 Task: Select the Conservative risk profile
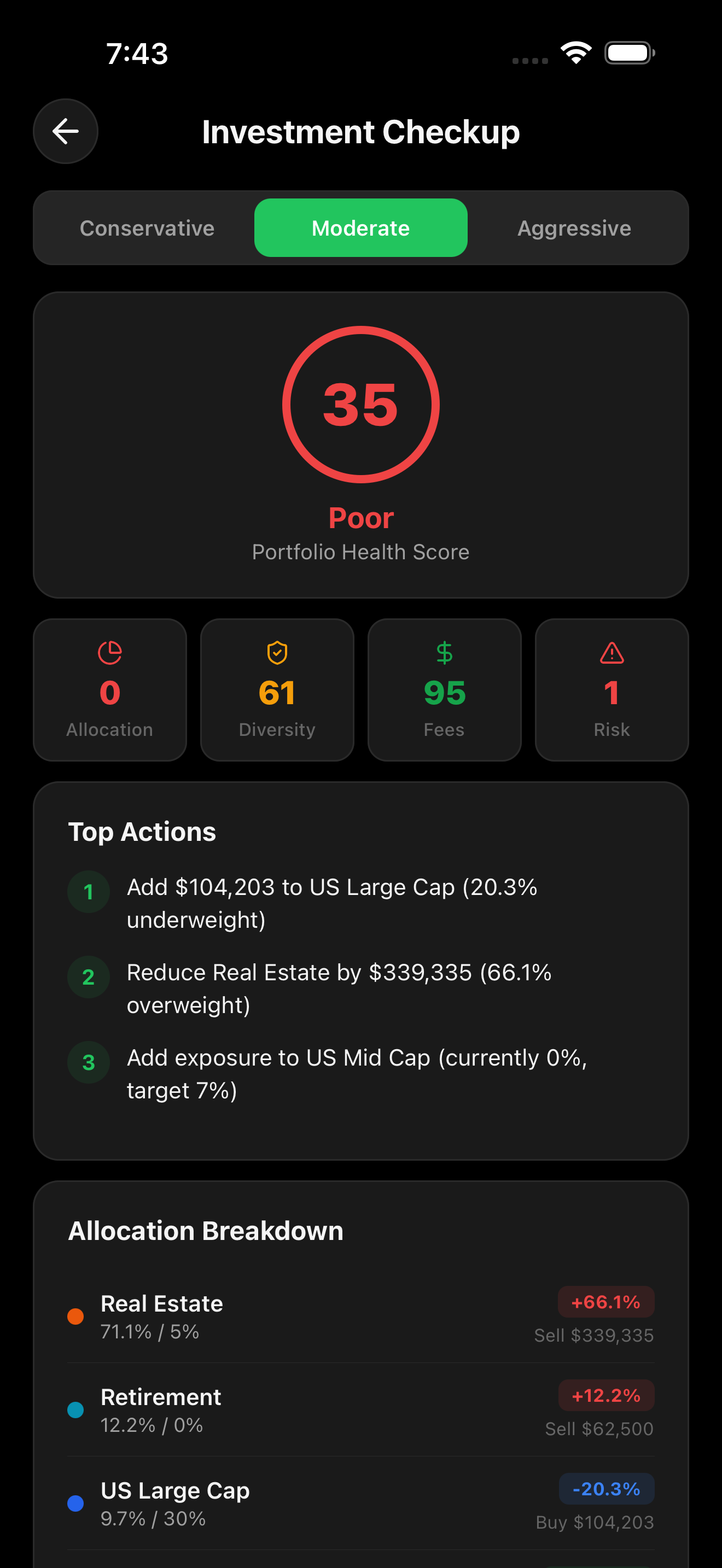pyautogui.click(x=147, y=227)
